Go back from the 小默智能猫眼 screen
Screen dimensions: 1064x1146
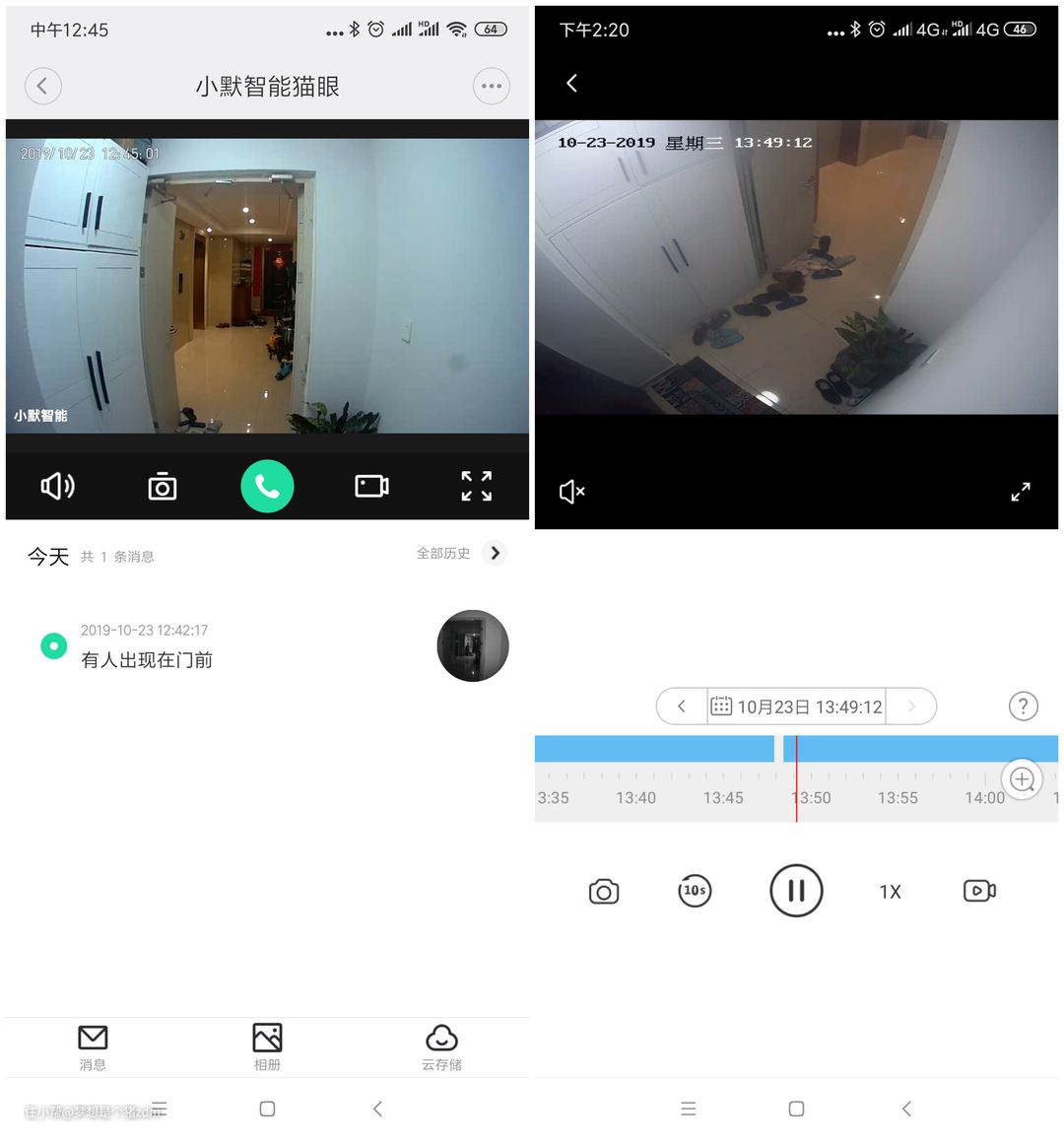pyautogui.click(x=42, y=86)
